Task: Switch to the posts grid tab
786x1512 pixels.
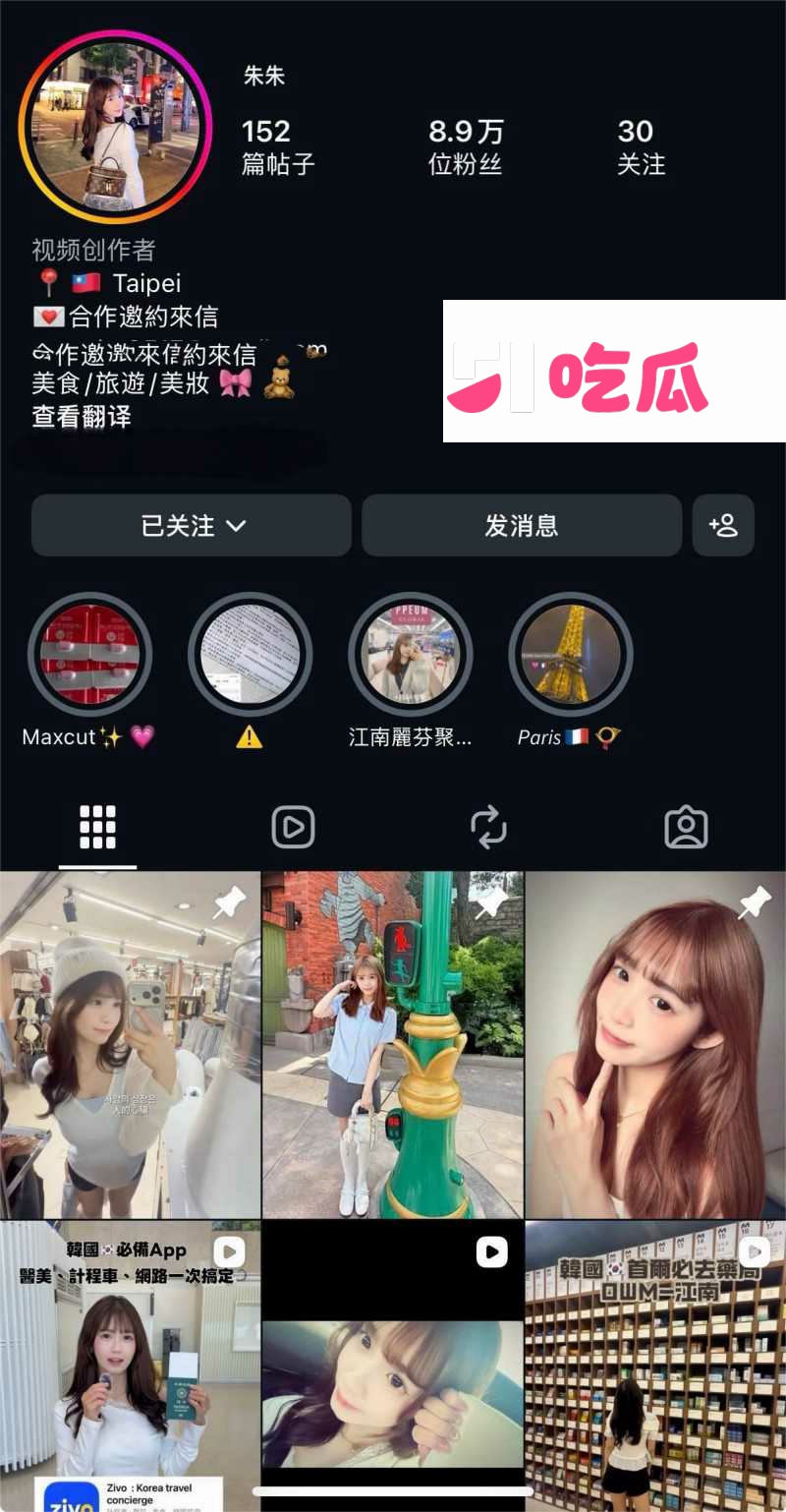Action: (x=97, y=827)
